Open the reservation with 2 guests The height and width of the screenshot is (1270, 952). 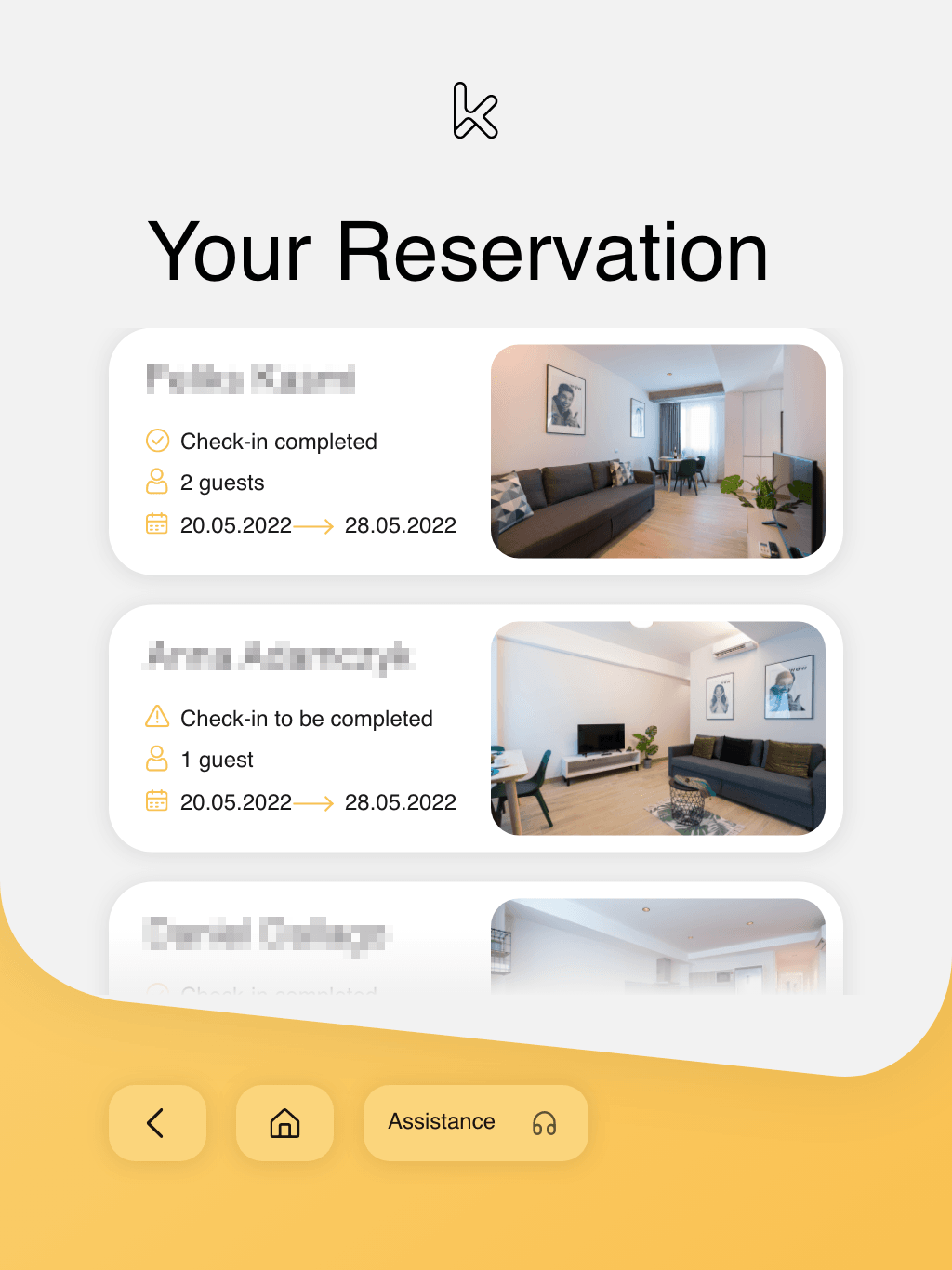click(475, 452)
